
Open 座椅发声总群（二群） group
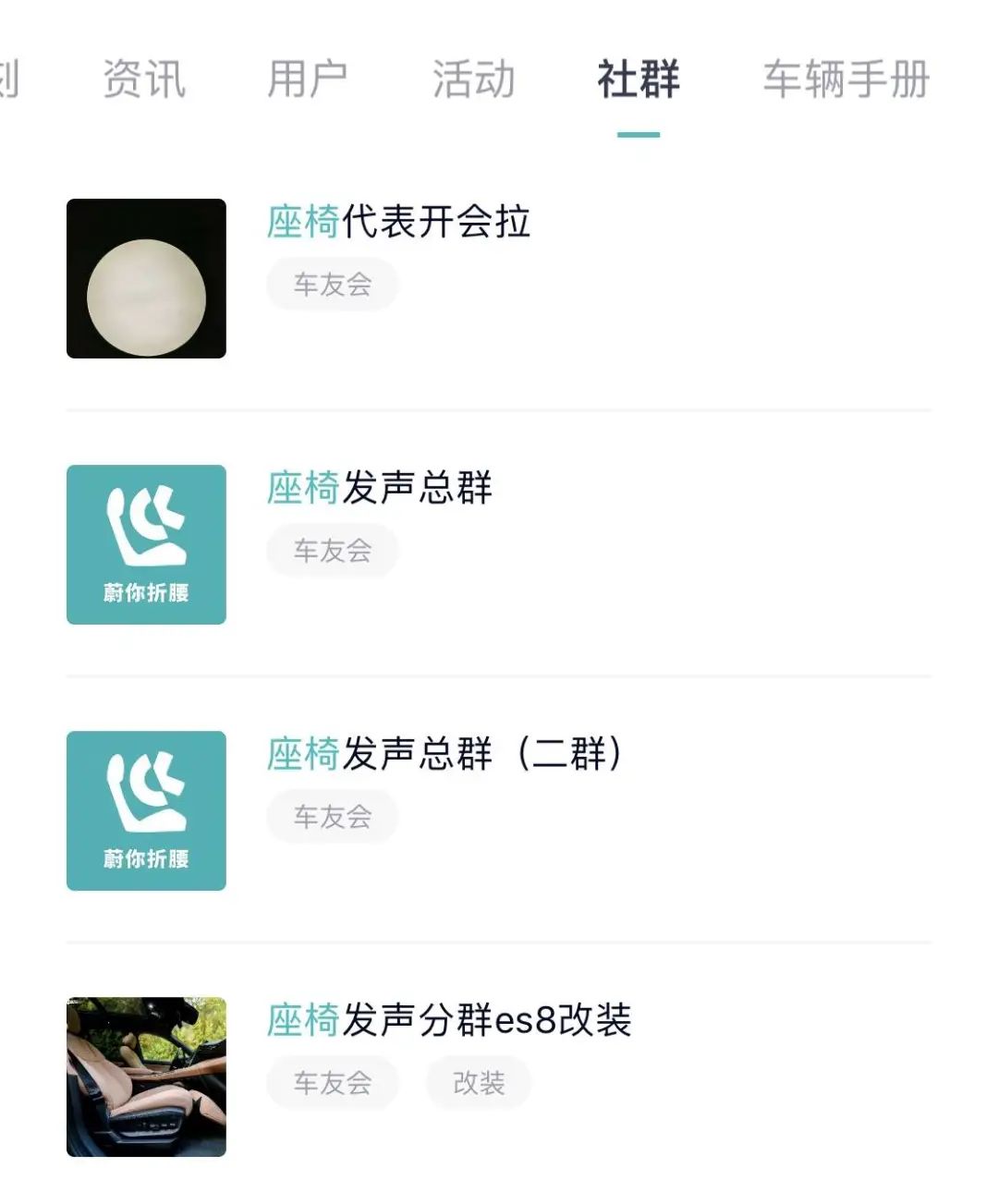(444, 755)
